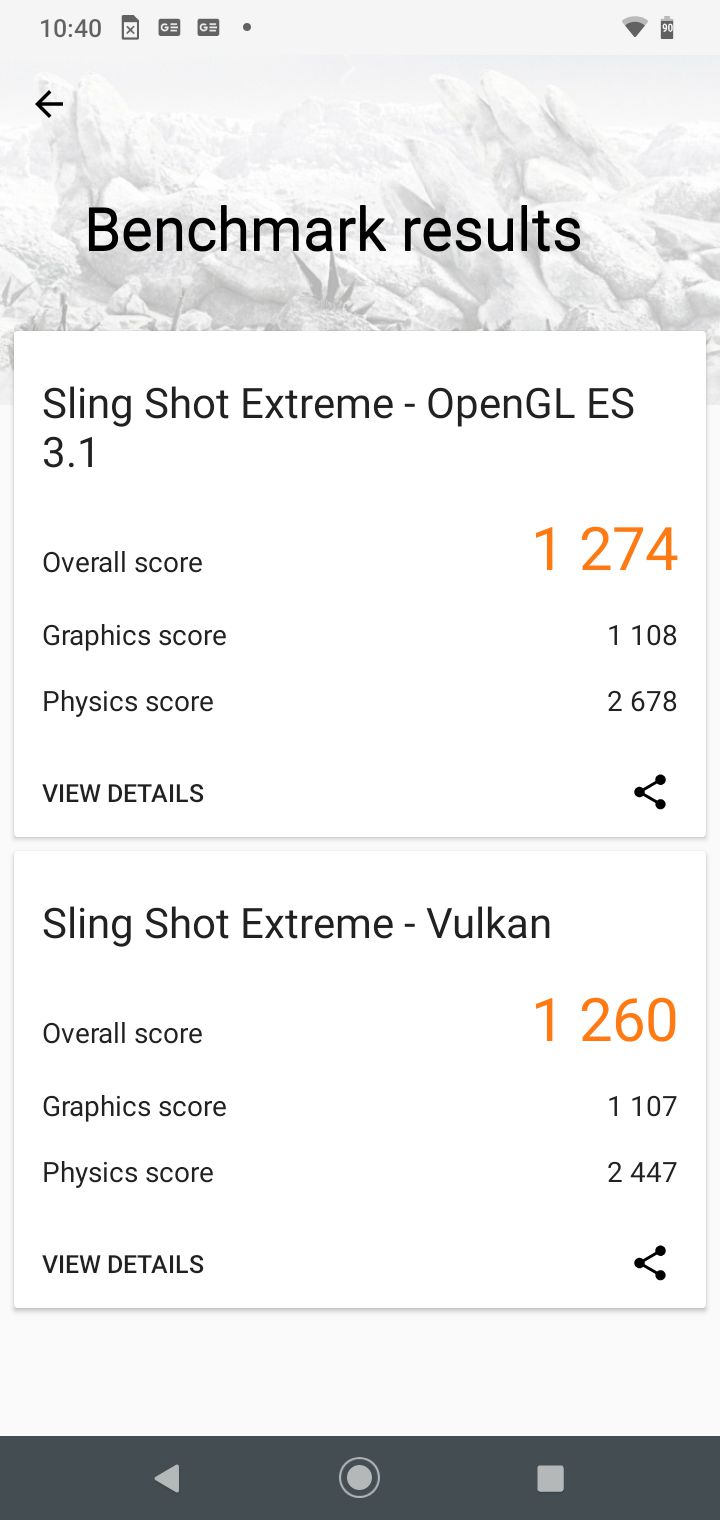Open recent apps from the navigation bar
The image size is (720, 1520).
[x=550, y=1478]
